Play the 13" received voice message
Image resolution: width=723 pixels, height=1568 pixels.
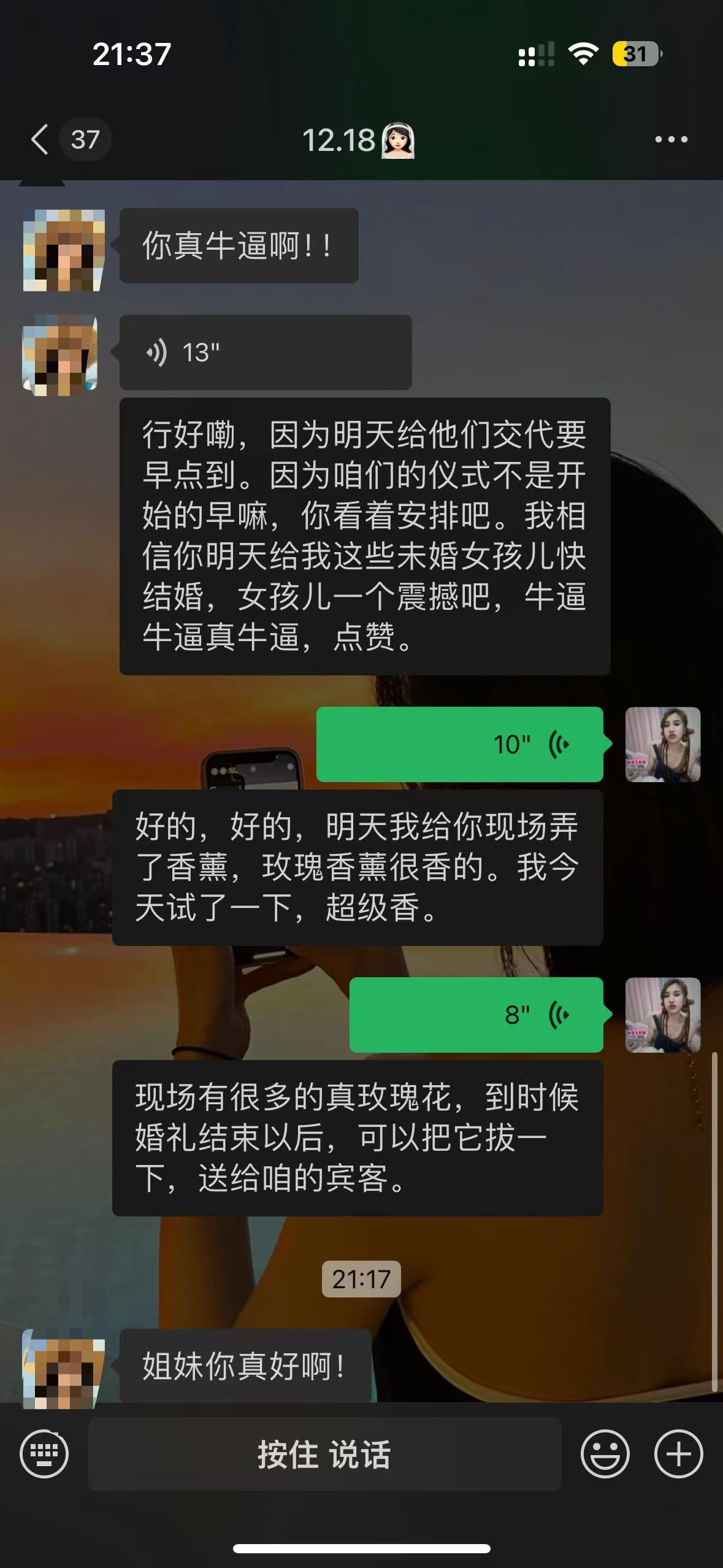pos(266,353)
